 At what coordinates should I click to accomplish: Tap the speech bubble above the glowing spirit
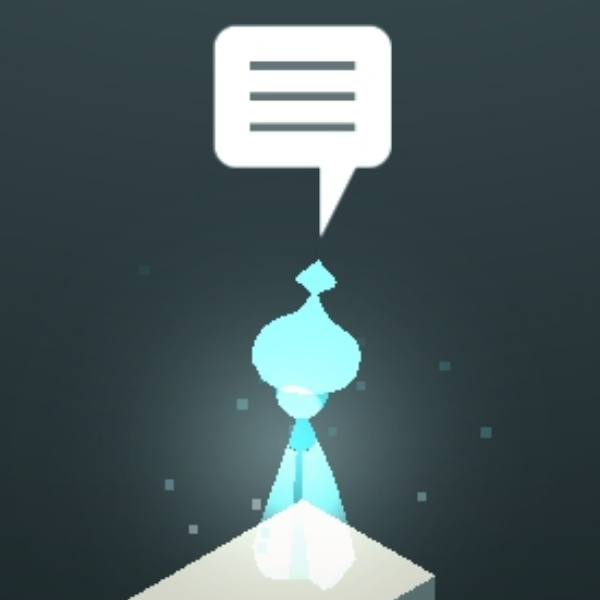(302, 97)
